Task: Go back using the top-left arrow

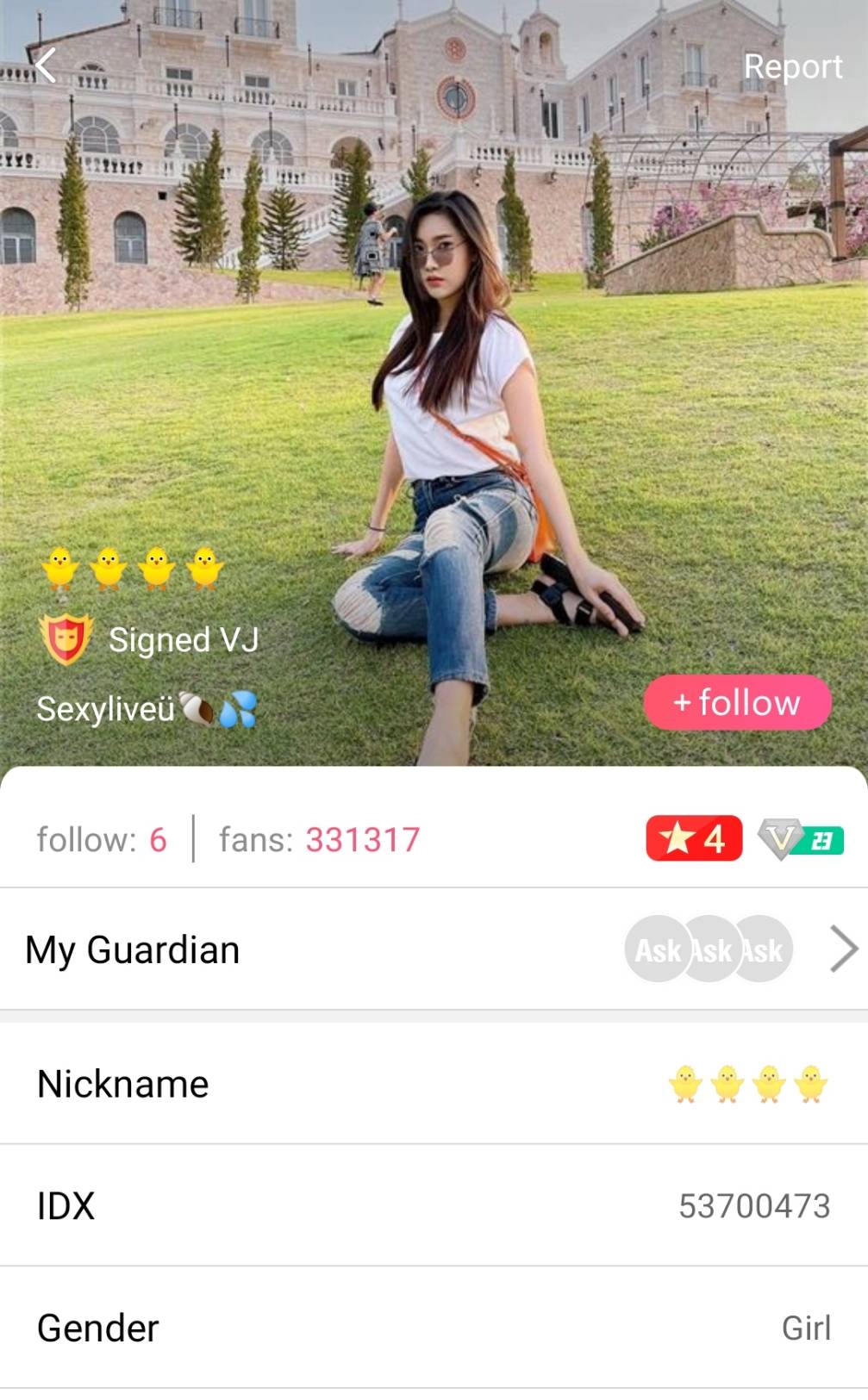Action: click(x=46, y=65)
